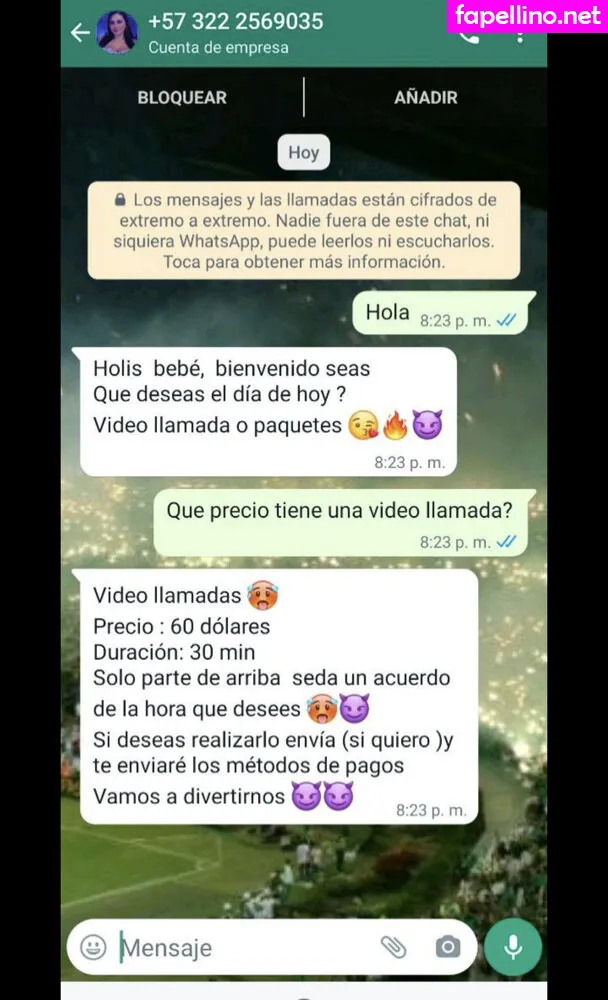Tap BLOQUEAR to block this number
Screen dimensions: 608x1000
pyautogui.click(x=182, y=97)
